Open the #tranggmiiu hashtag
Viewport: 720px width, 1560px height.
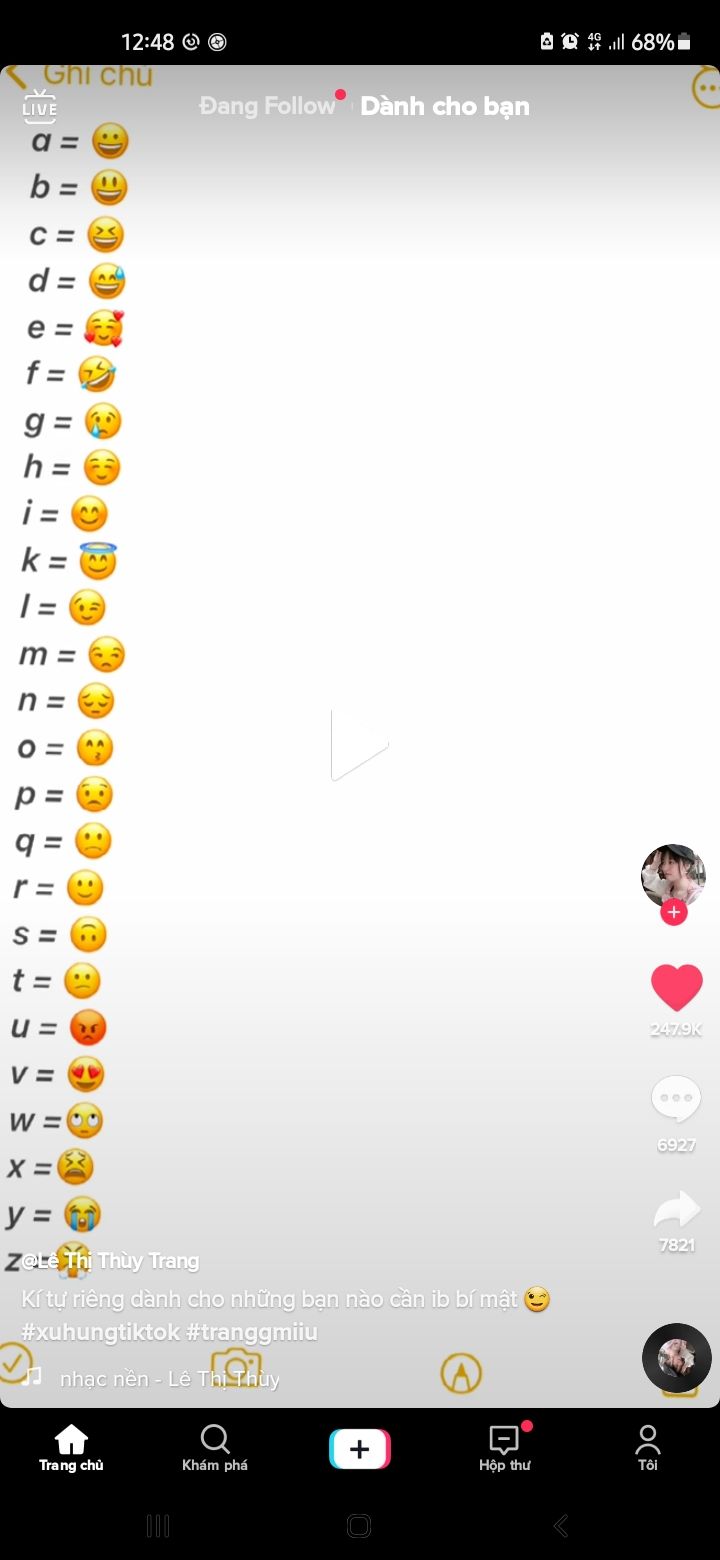pyautogui.click(x=252, y=1332)
